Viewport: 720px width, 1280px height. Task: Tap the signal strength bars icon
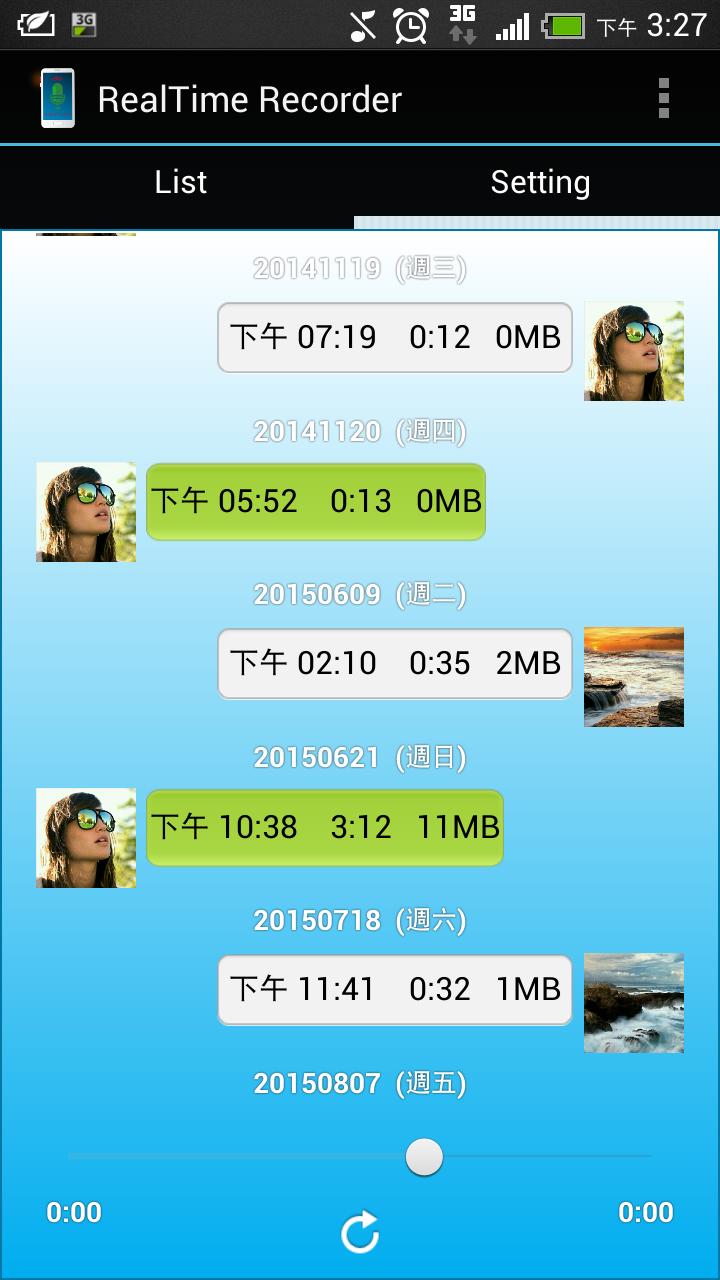click(x=512, y=23)
